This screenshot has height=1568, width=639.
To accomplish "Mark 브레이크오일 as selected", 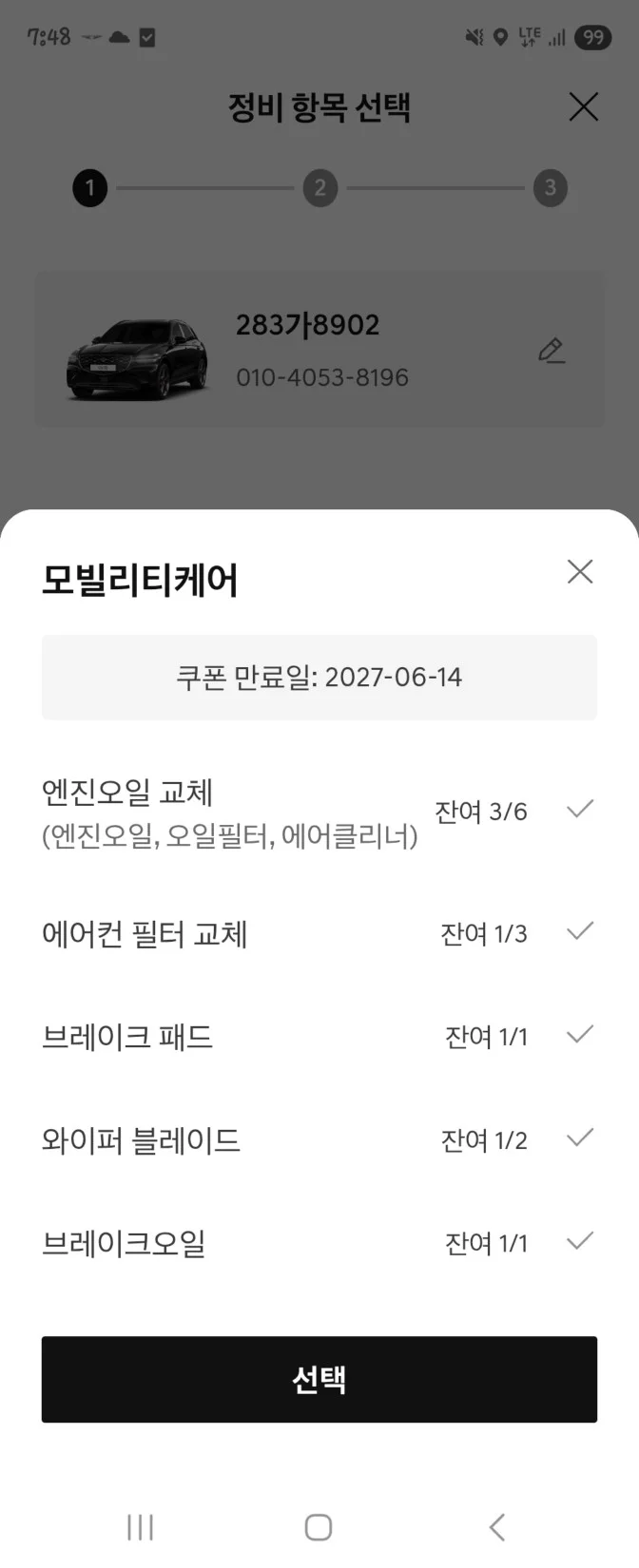I will tap(579, 1241).
